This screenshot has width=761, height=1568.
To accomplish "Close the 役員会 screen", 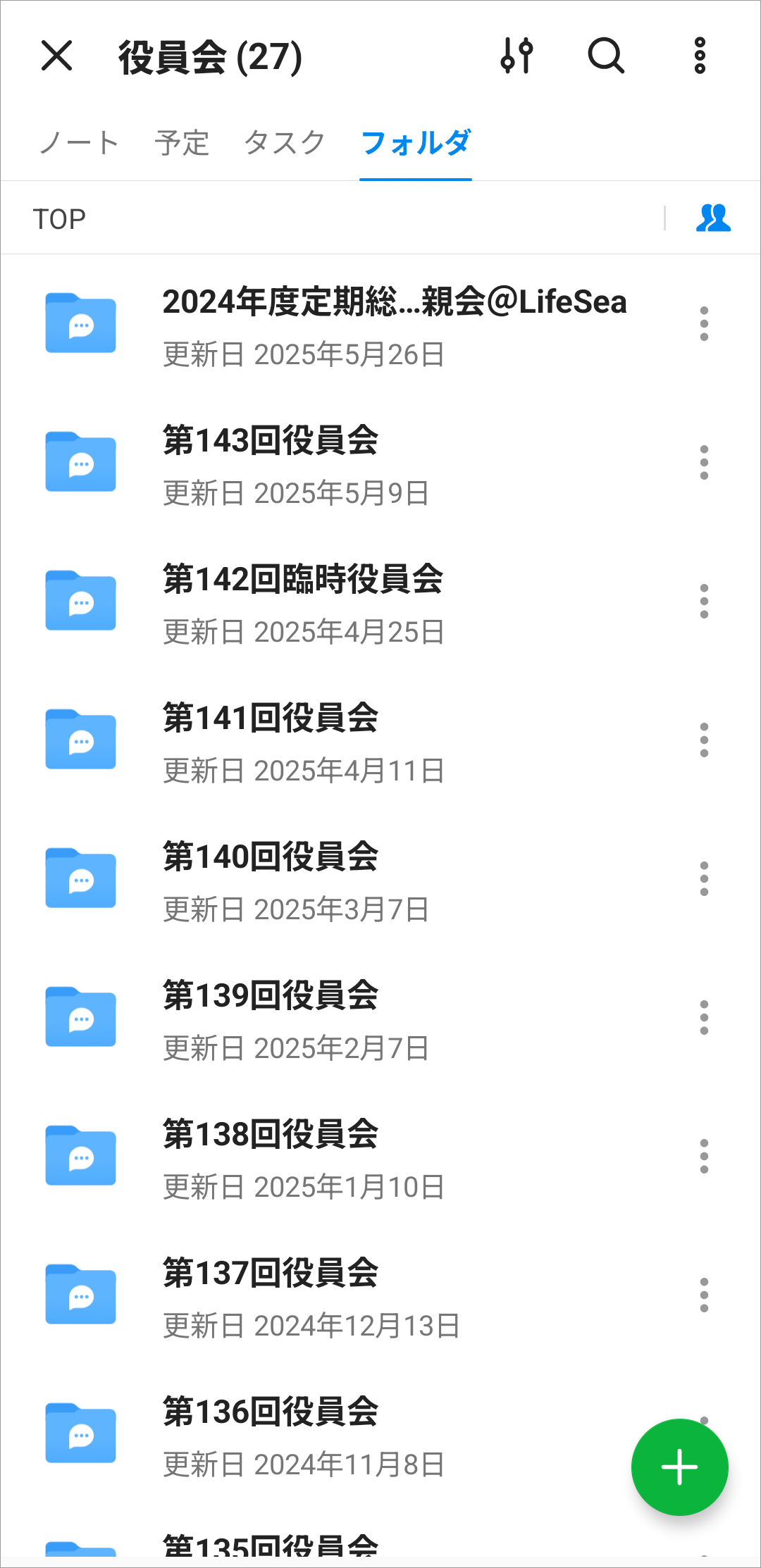I will 57,56.
